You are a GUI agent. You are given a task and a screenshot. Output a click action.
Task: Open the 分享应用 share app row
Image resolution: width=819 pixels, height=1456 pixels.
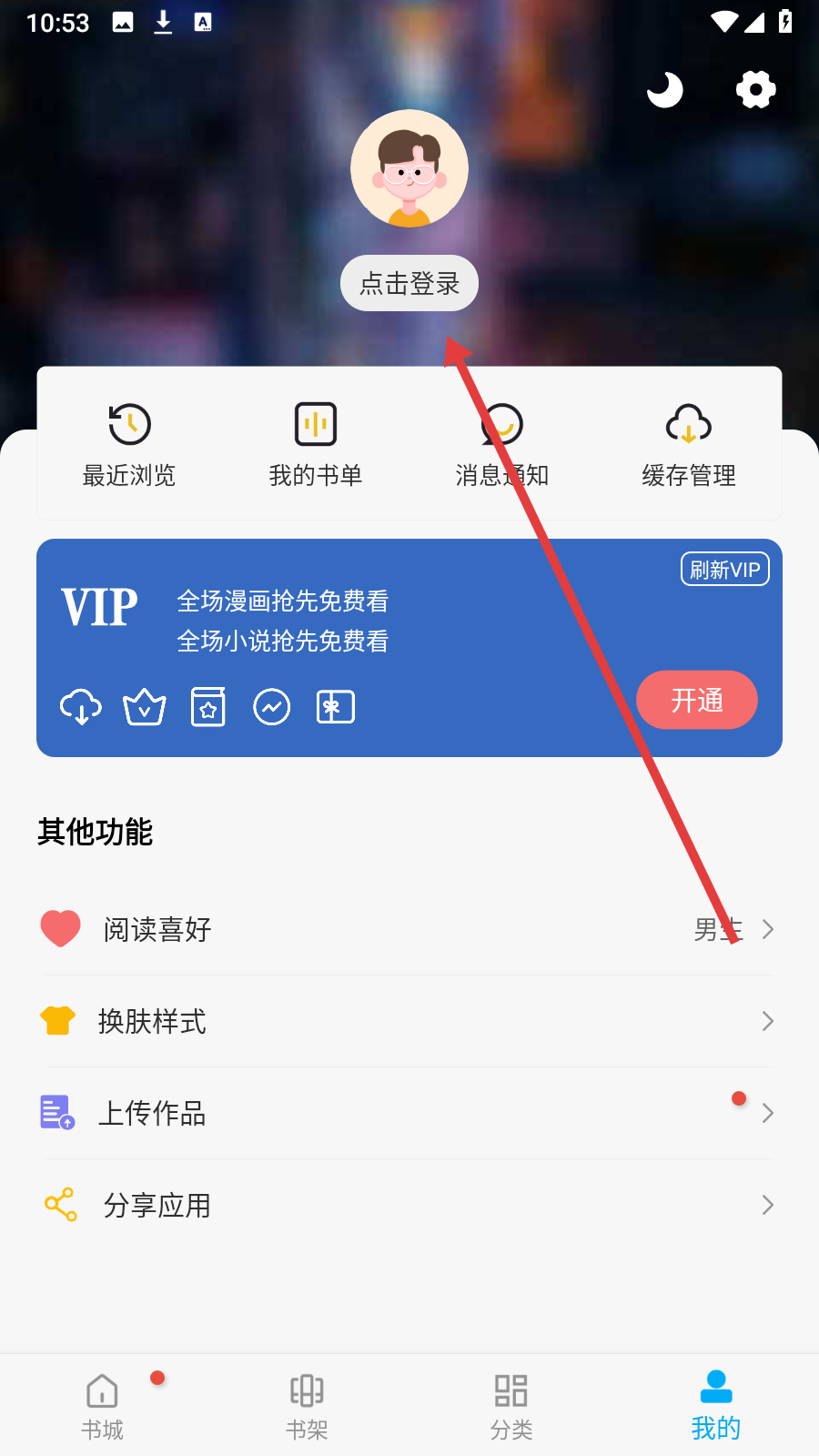pyautogui.click(x=409, y=1205)
